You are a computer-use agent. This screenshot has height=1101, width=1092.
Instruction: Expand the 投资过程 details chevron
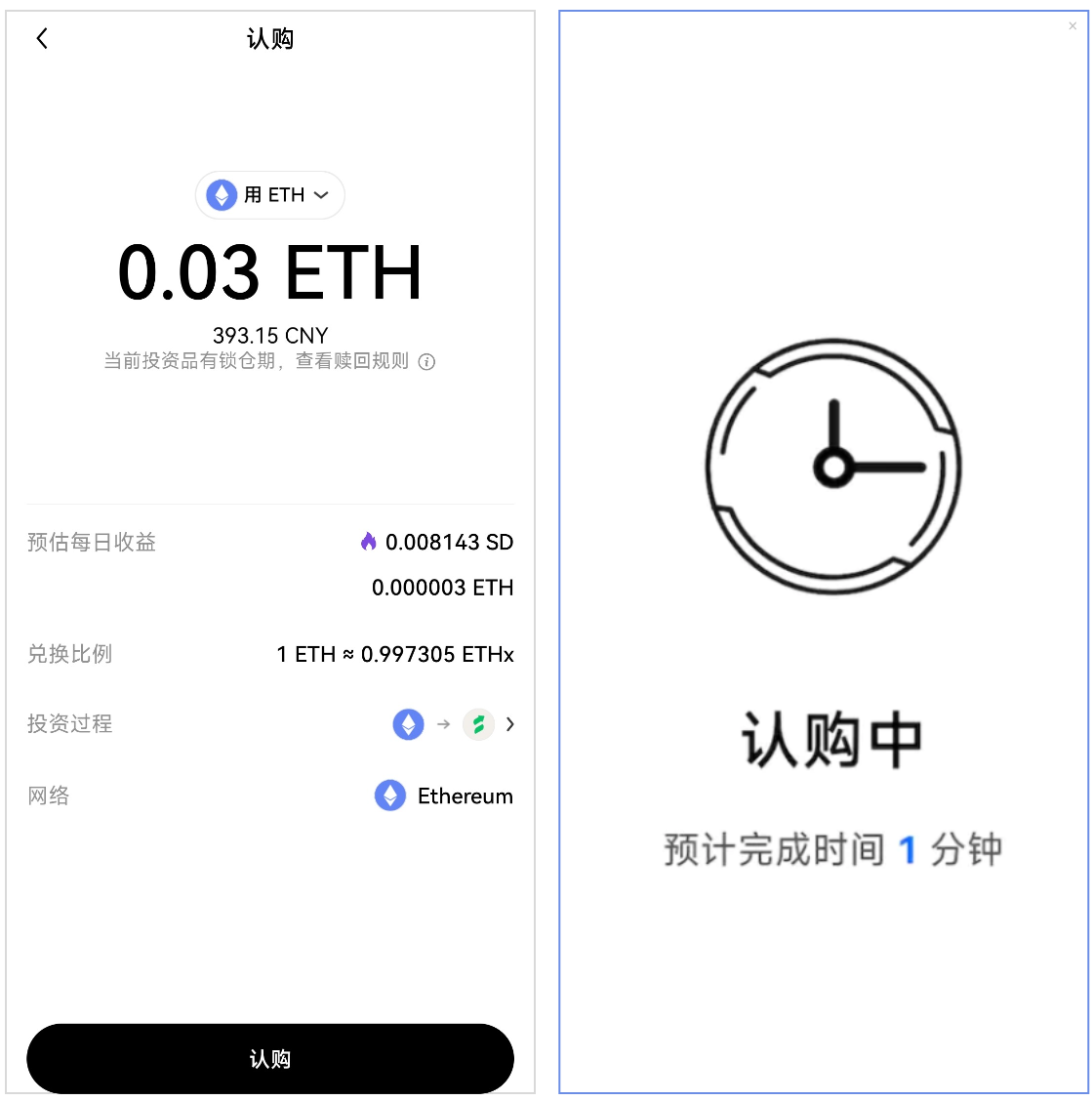509,724
